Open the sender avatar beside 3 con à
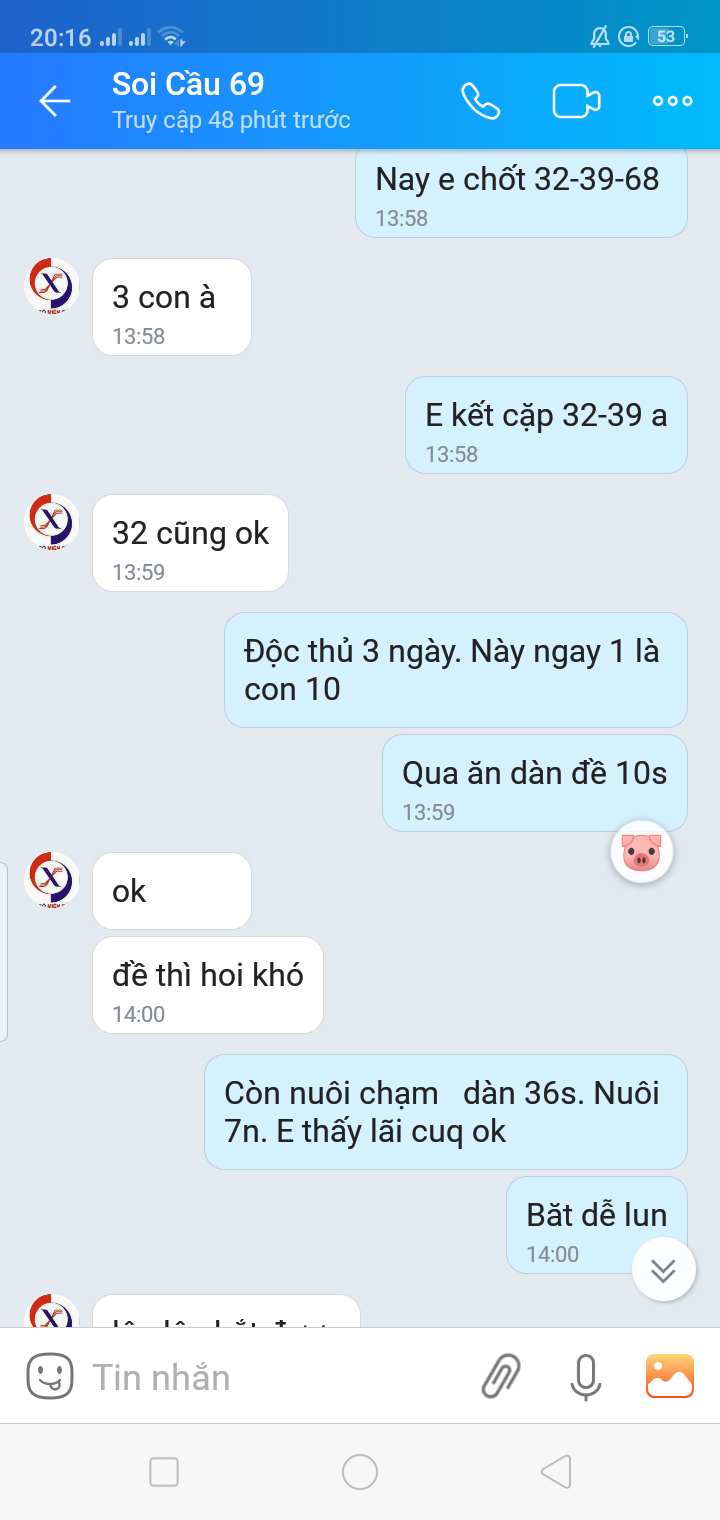The height and width of the screenshot is (1520, 720). (52, 285)
